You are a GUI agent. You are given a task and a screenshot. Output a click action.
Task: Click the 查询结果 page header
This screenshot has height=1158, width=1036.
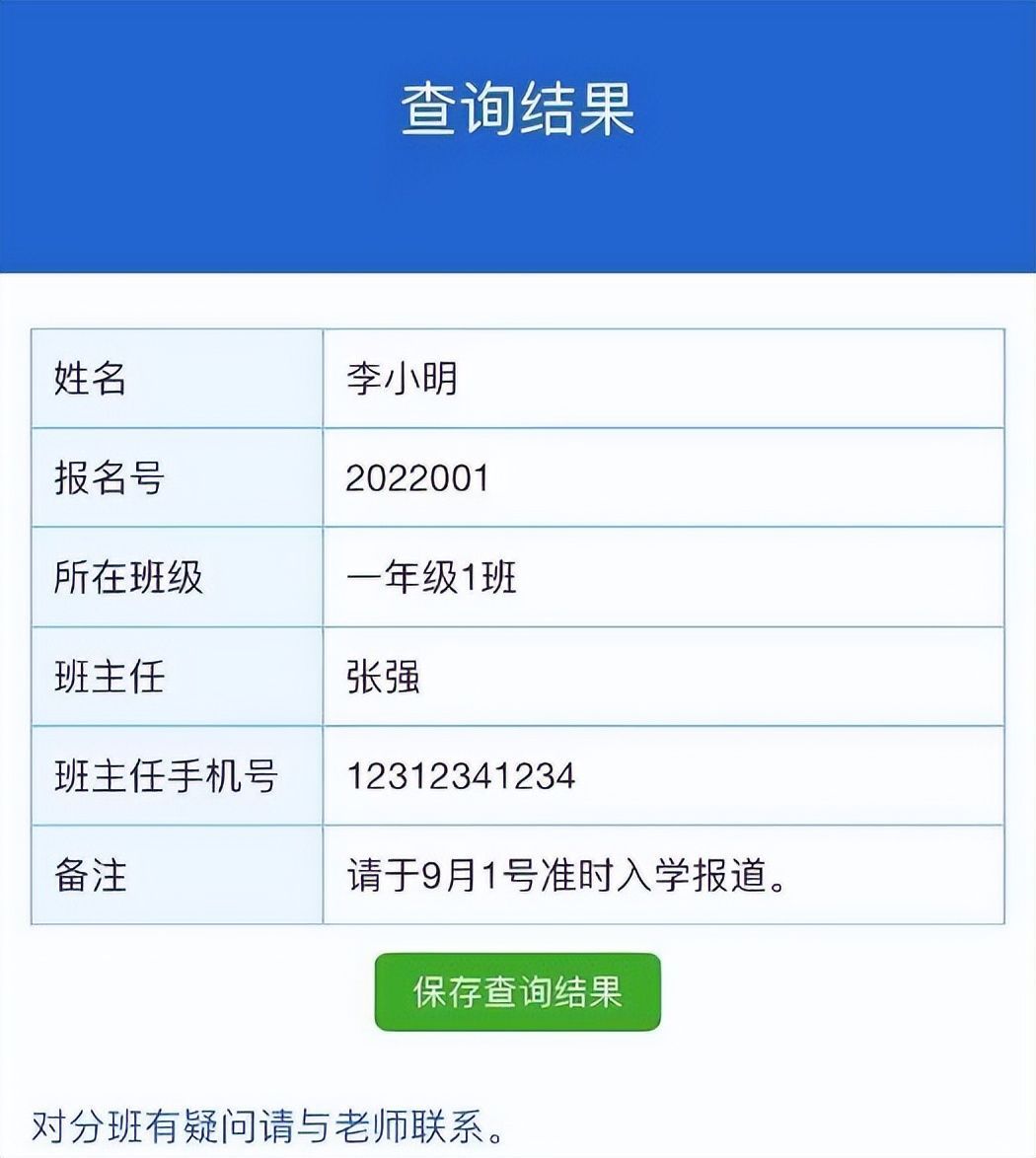coord(517,109)
